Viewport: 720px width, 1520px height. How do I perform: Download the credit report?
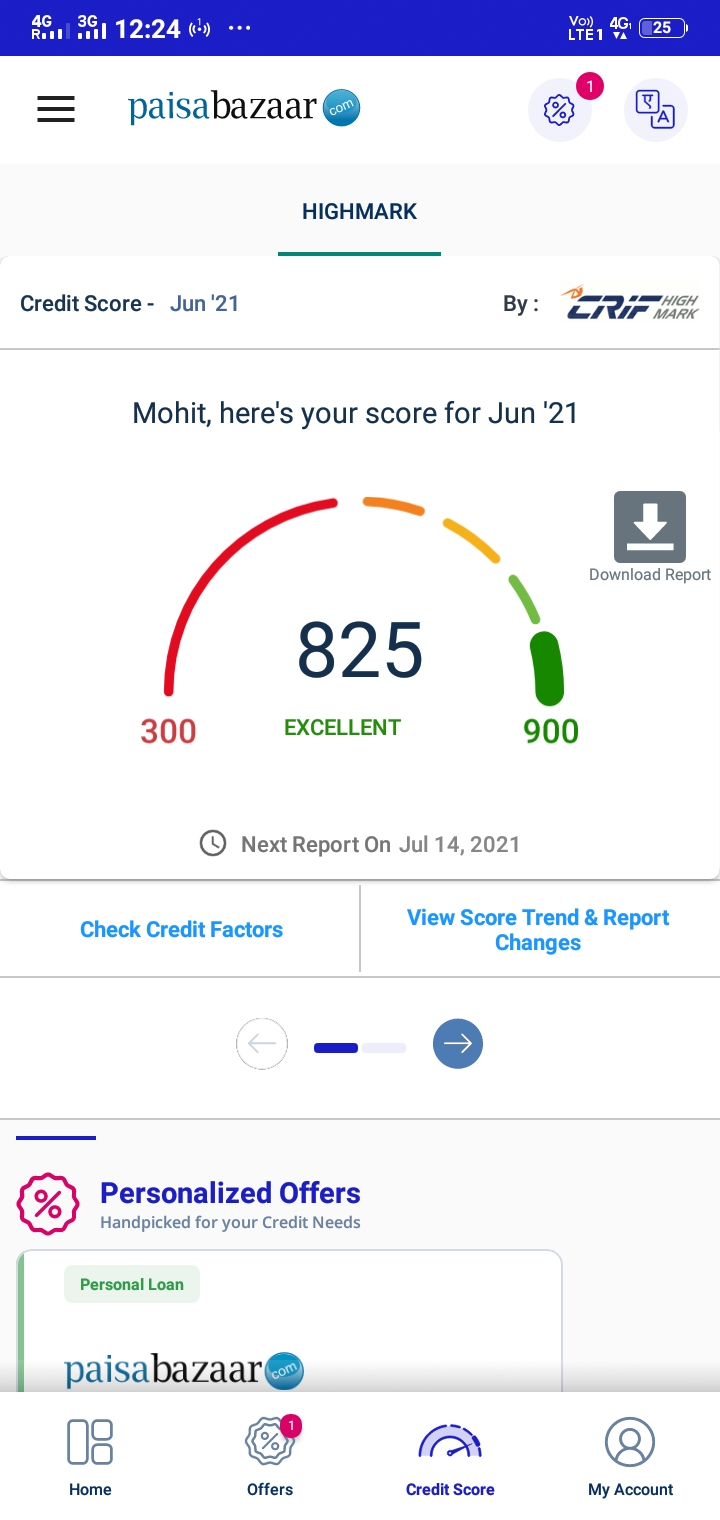pyautogui.click(x=650, y=538)
